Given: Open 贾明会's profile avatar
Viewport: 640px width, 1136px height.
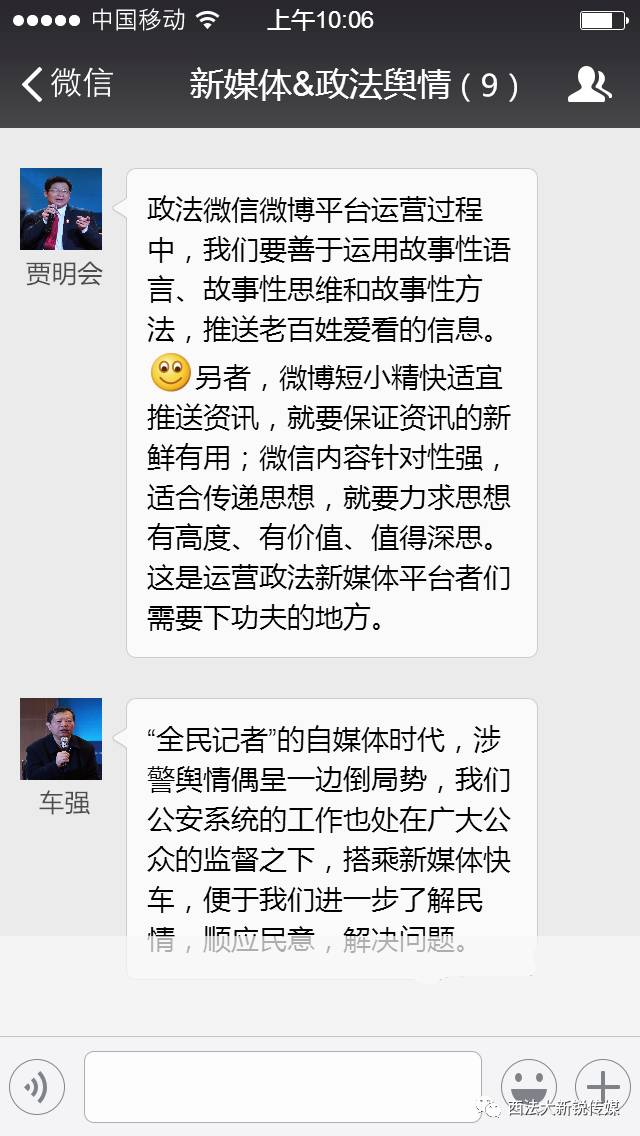Looking at the screenshot, I should click(61, 209).
